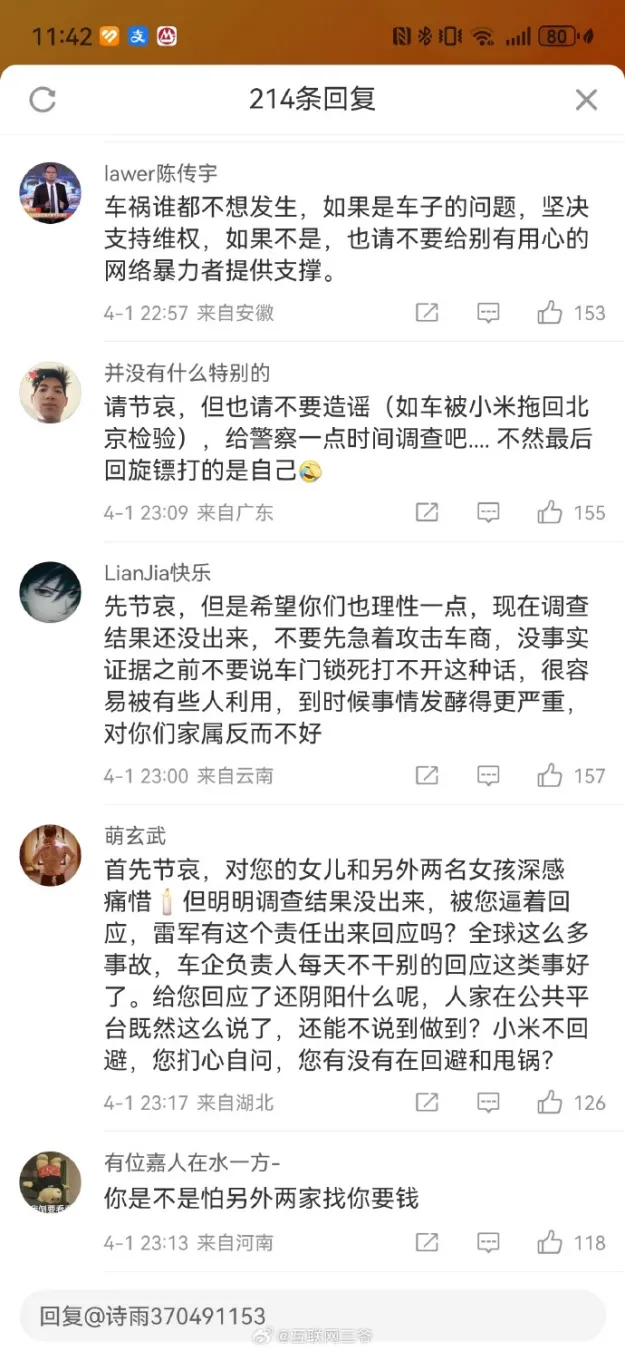
Task: Open lawer陈传宇's profile avatar
Action: (x=50, y=193)
